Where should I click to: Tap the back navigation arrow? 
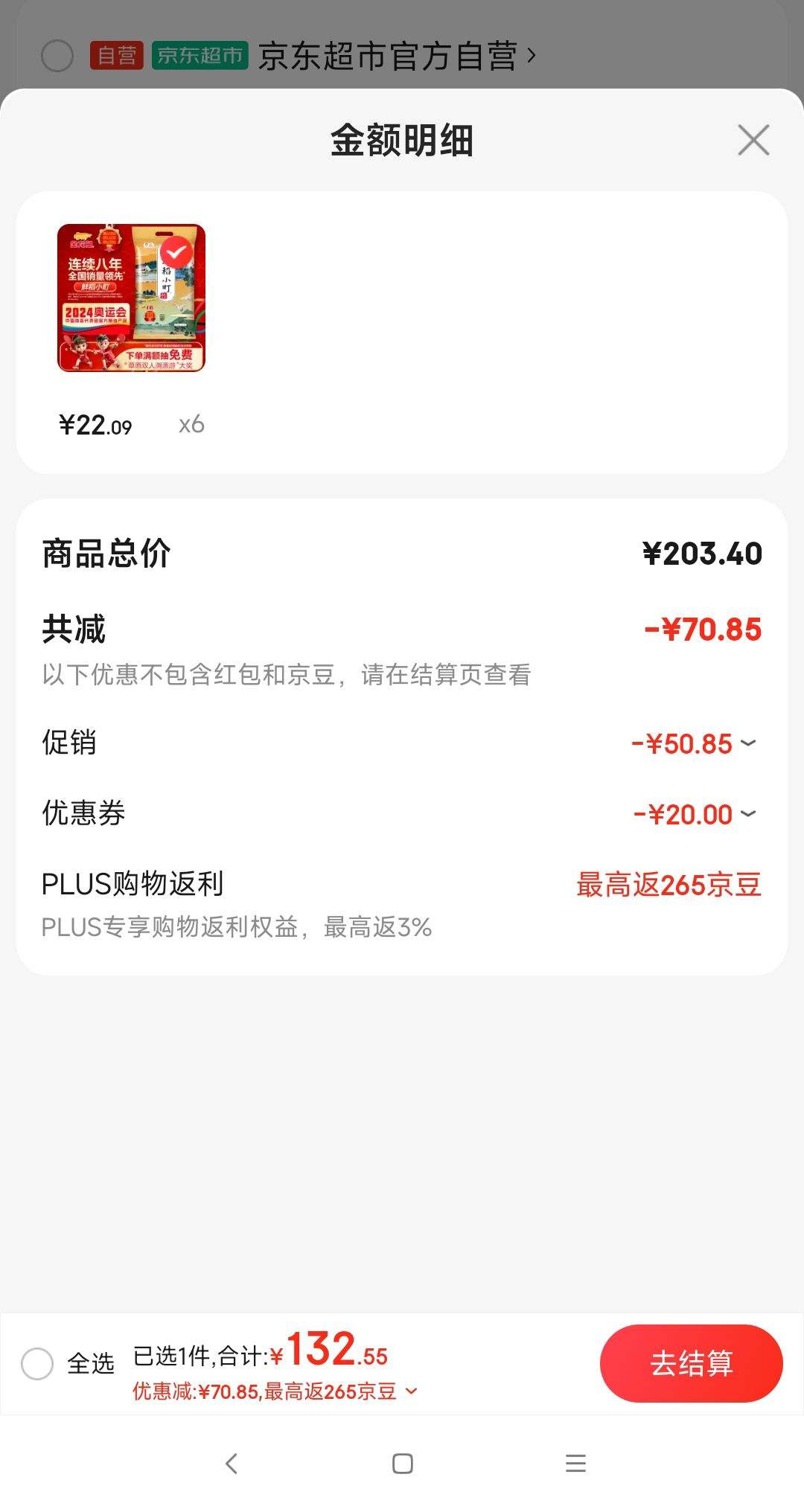point(231,1462)
